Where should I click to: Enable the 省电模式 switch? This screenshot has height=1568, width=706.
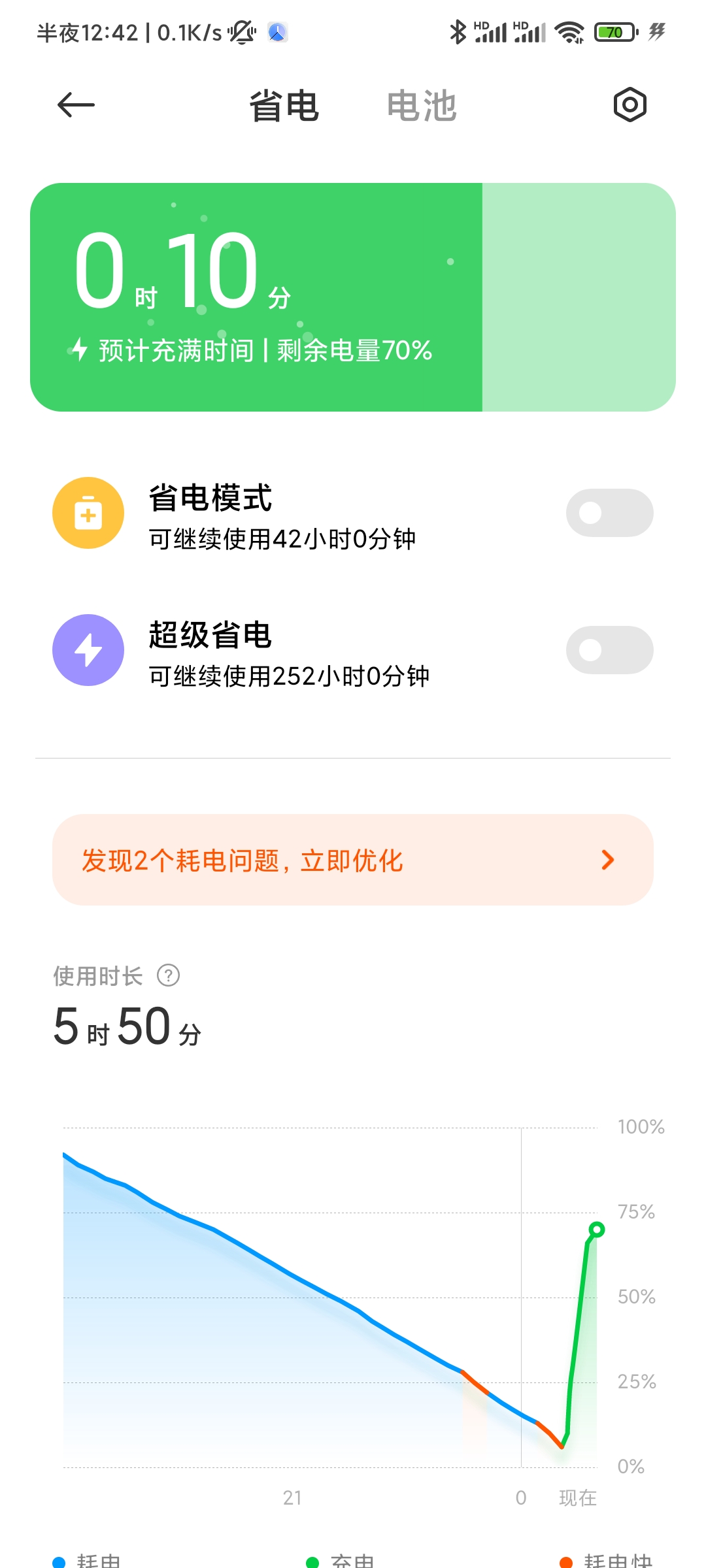[x=609, y=513]
